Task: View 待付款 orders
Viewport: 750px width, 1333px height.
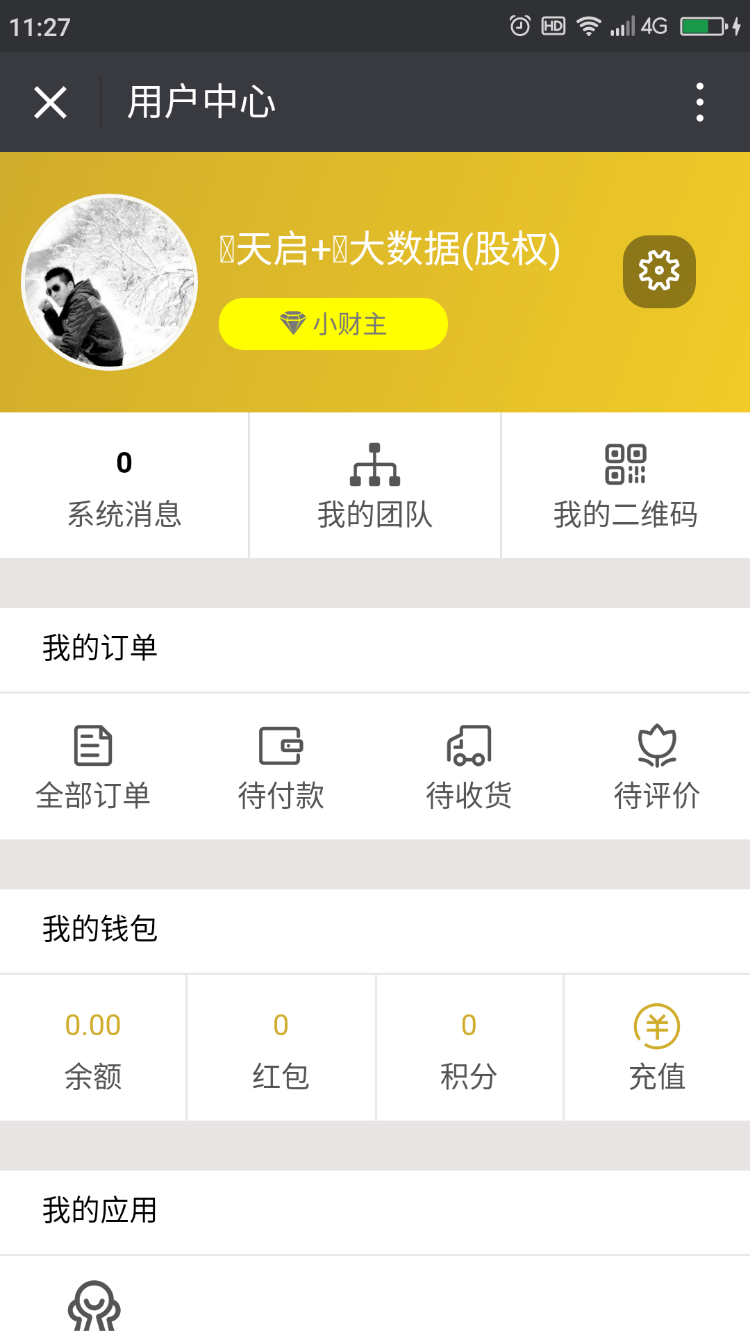Action: coord(281,768)
